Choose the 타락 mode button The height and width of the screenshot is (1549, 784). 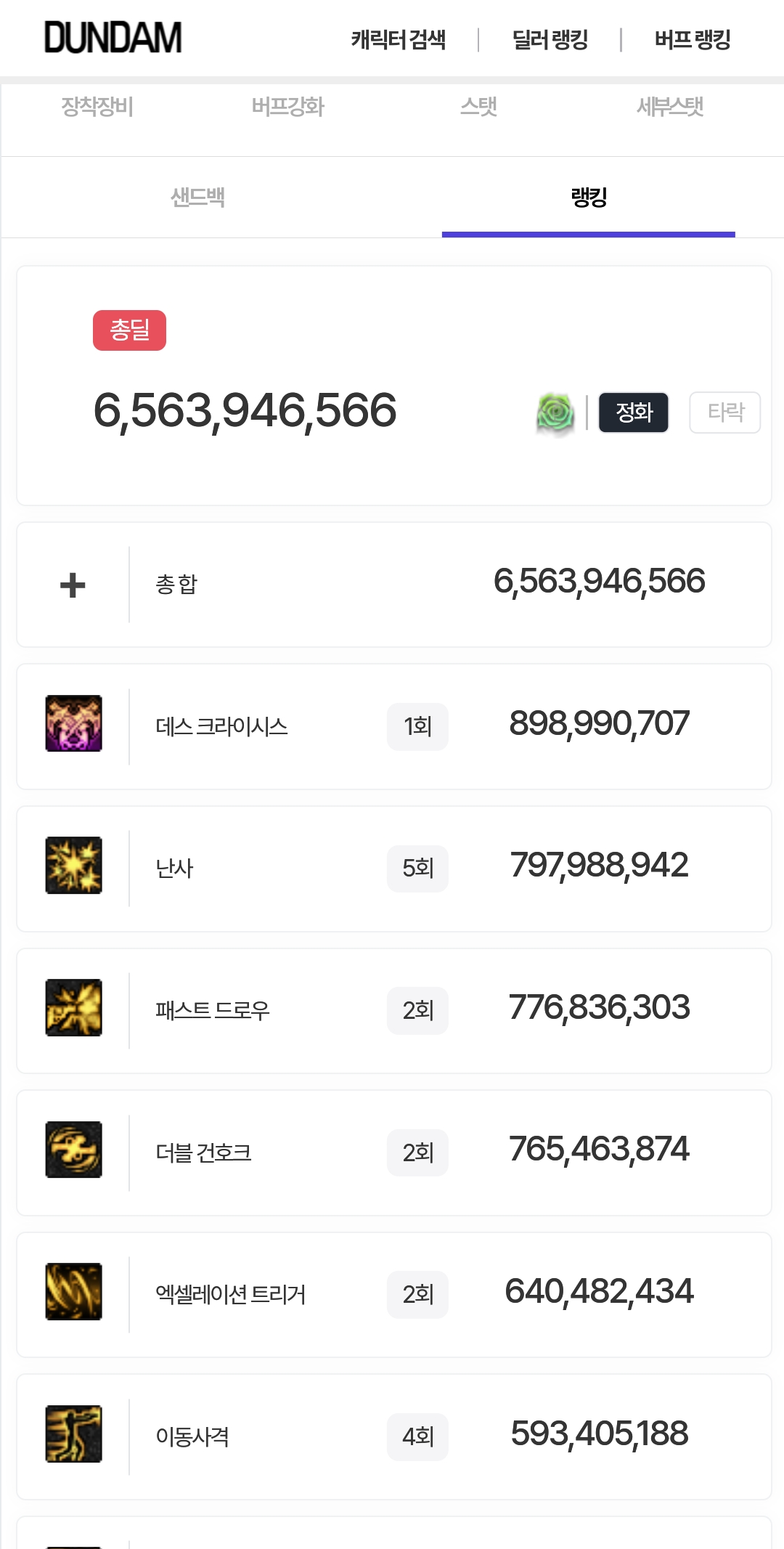tap(725, 412)
